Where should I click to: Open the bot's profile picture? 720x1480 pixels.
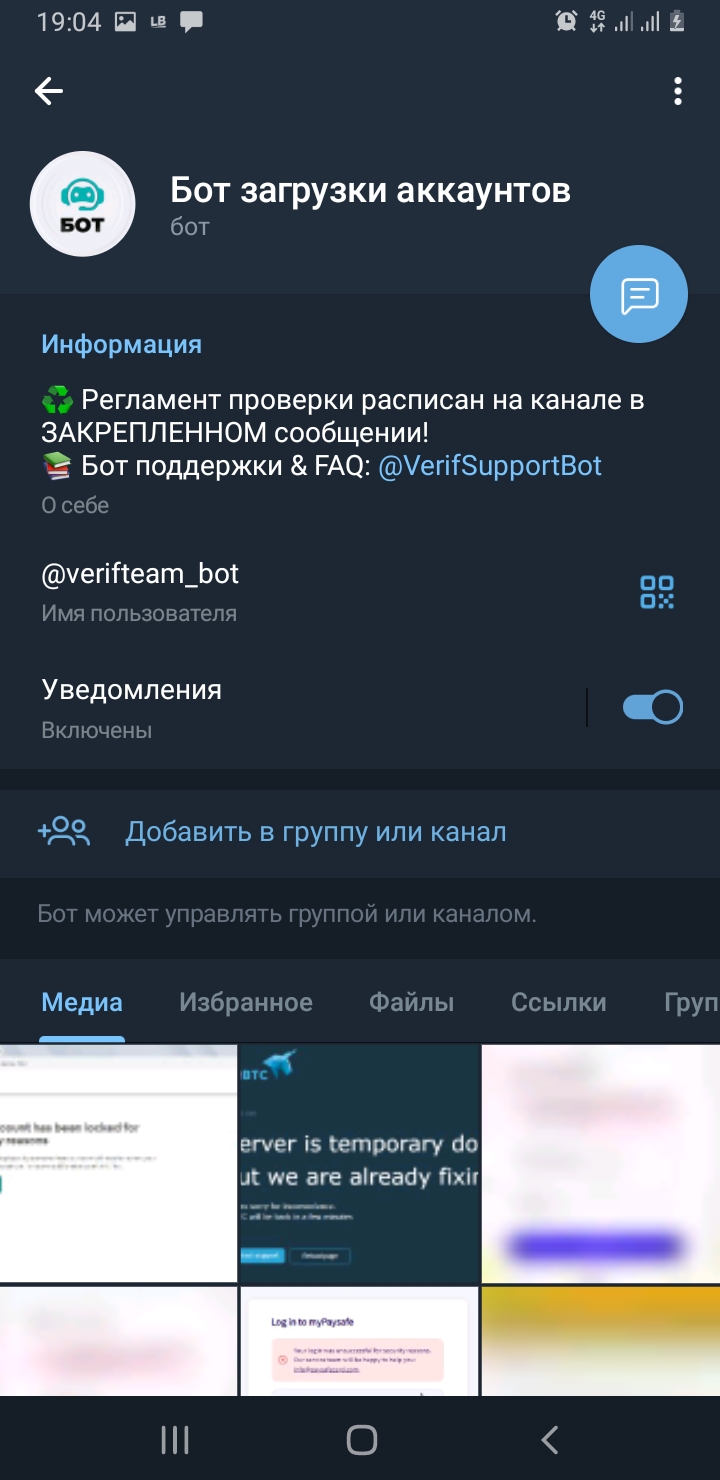[x=83, y=204]
